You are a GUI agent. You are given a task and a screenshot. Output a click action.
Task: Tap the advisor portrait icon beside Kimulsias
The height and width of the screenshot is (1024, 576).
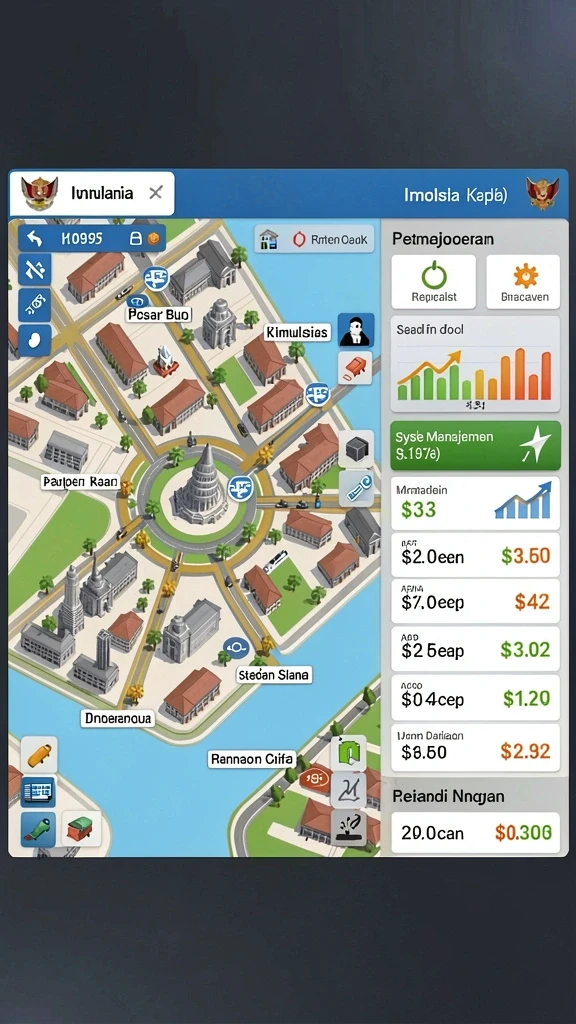point(356,330)
